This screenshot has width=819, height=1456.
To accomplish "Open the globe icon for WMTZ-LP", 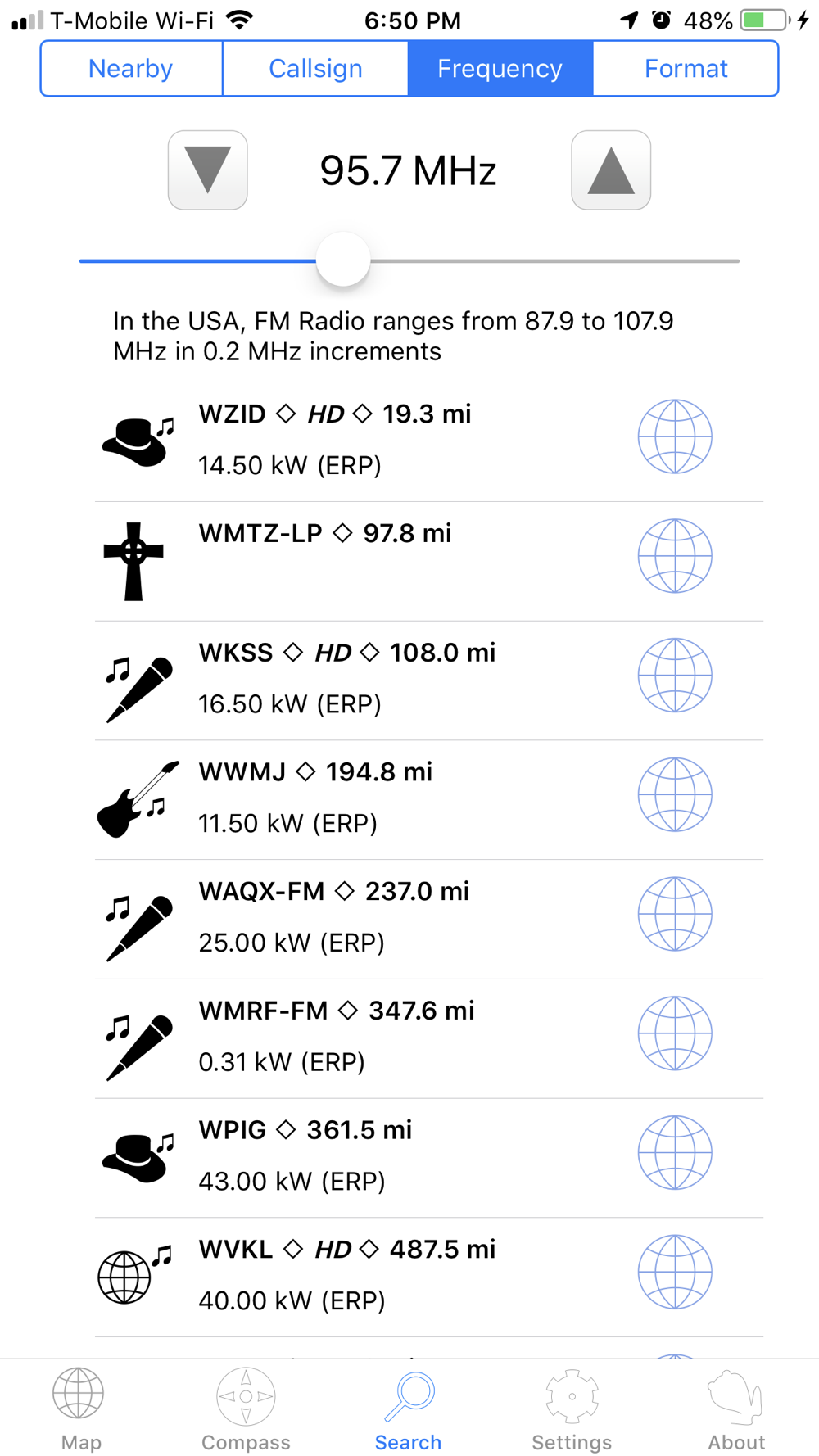I will [675, 556].
